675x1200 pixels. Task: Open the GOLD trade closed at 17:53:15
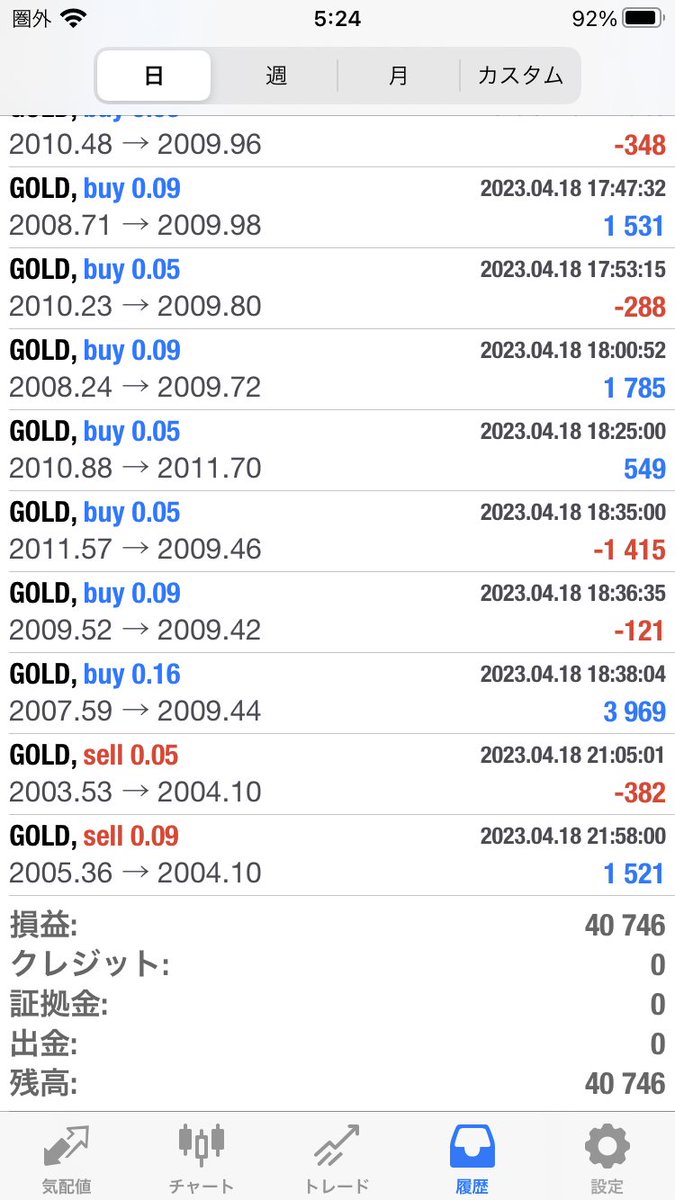(337, 288)
